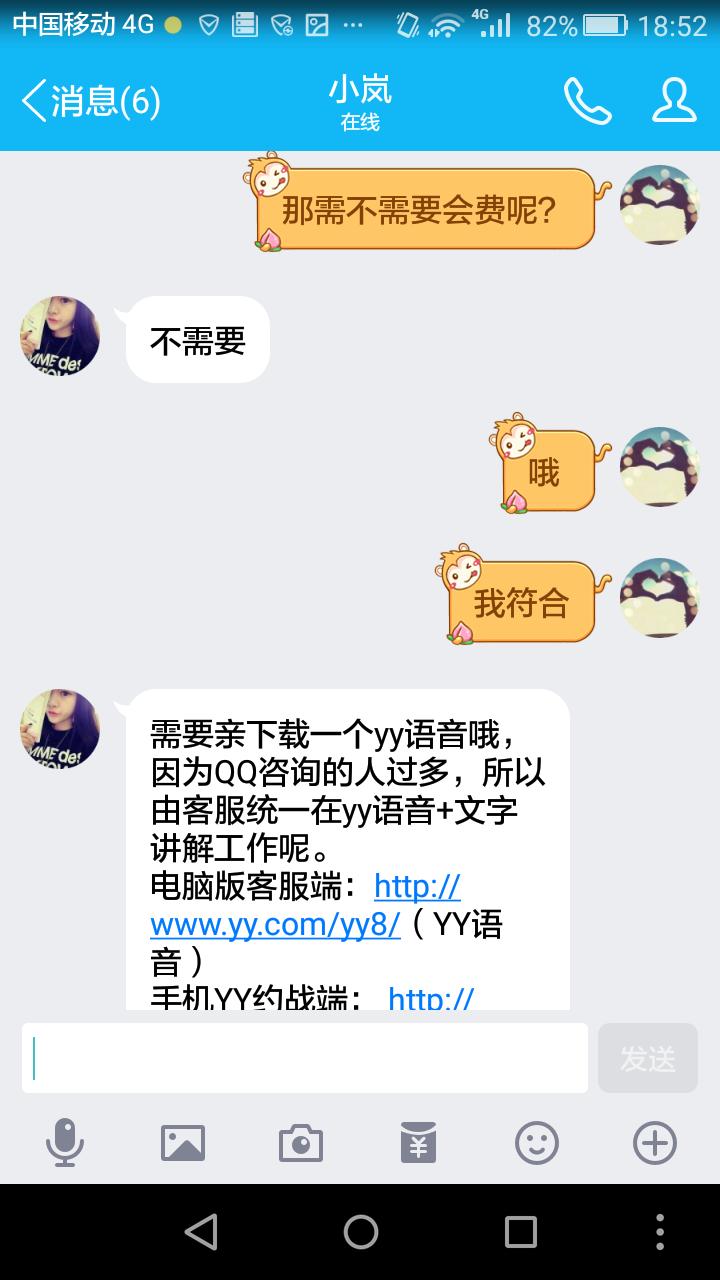
Task: Open the emoji smiley panel
Action: [x=537, y=1141]
